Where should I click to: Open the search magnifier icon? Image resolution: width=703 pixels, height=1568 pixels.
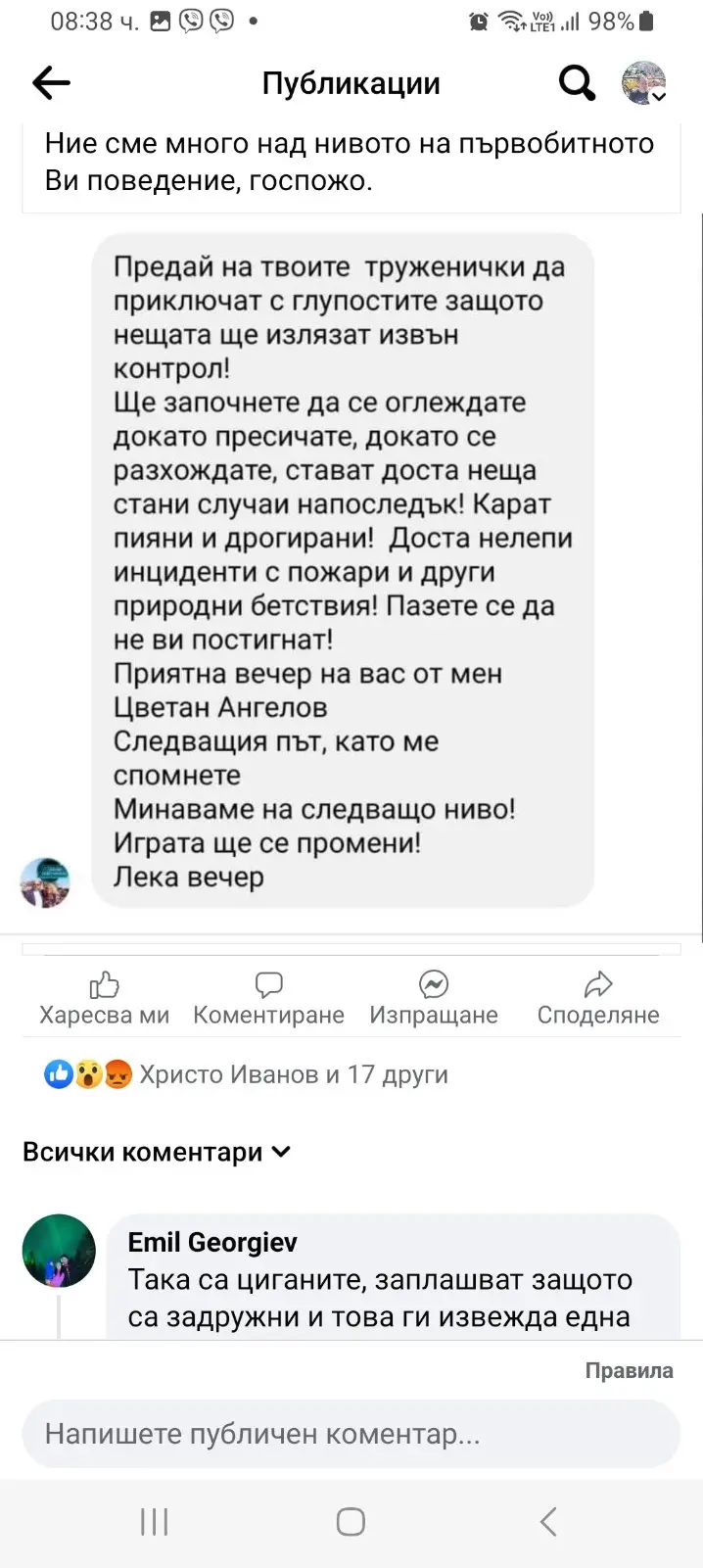click(577, 84)
